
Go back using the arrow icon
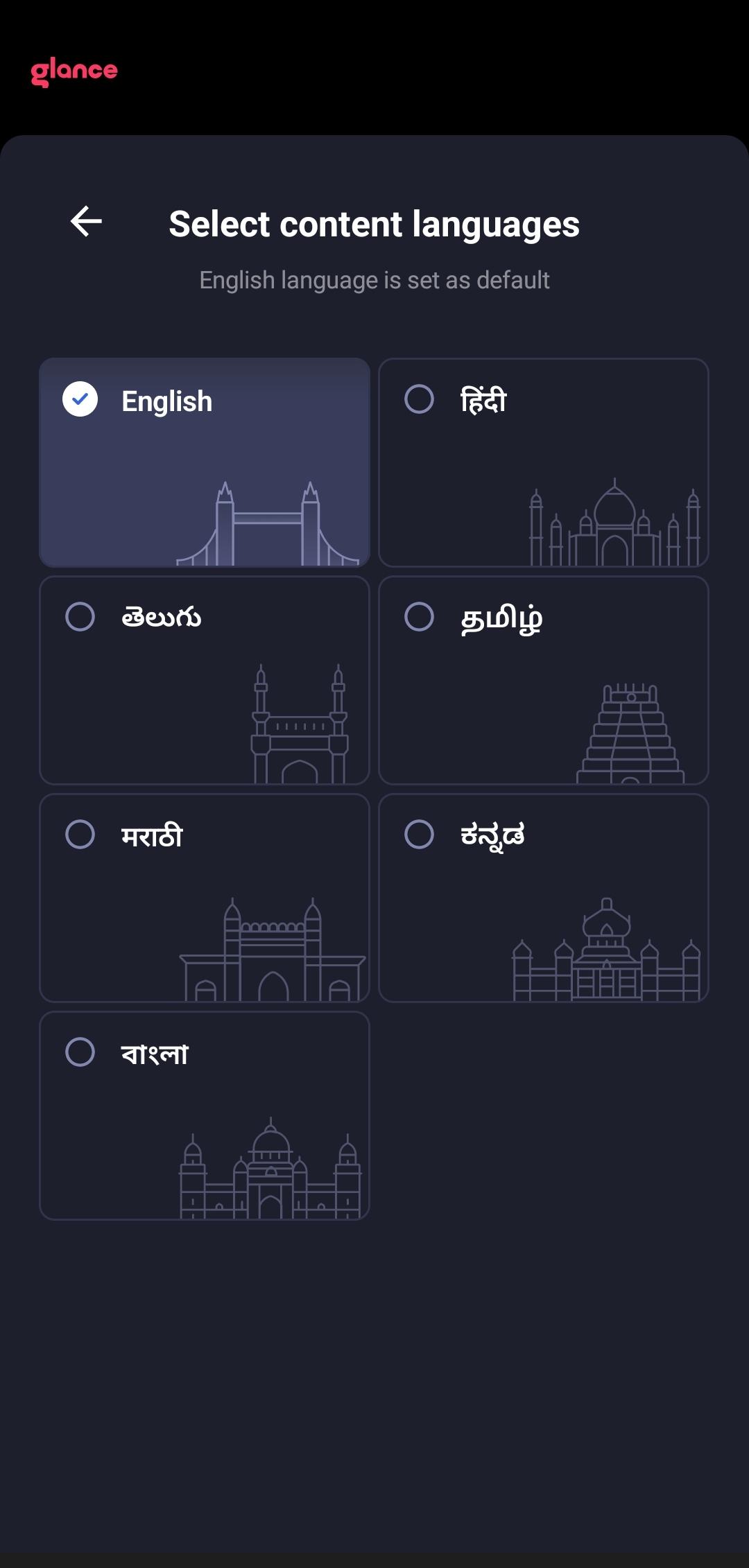click(87, 222)
